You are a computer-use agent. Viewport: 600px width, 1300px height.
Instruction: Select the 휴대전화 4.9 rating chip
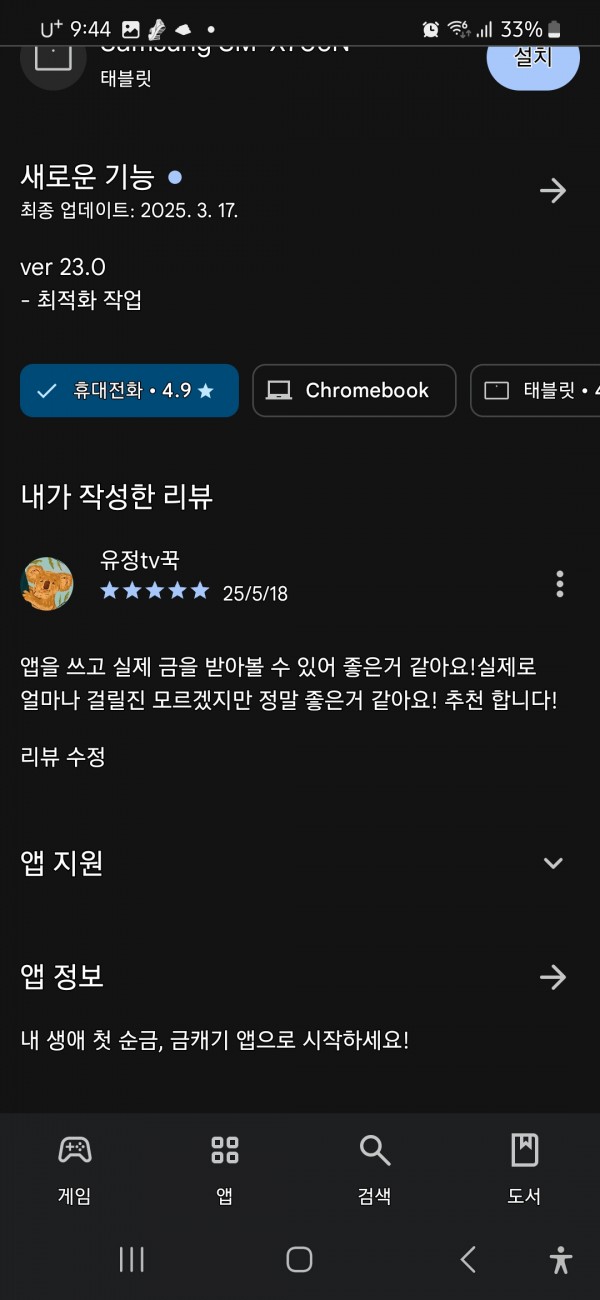[x=129, y=390]
